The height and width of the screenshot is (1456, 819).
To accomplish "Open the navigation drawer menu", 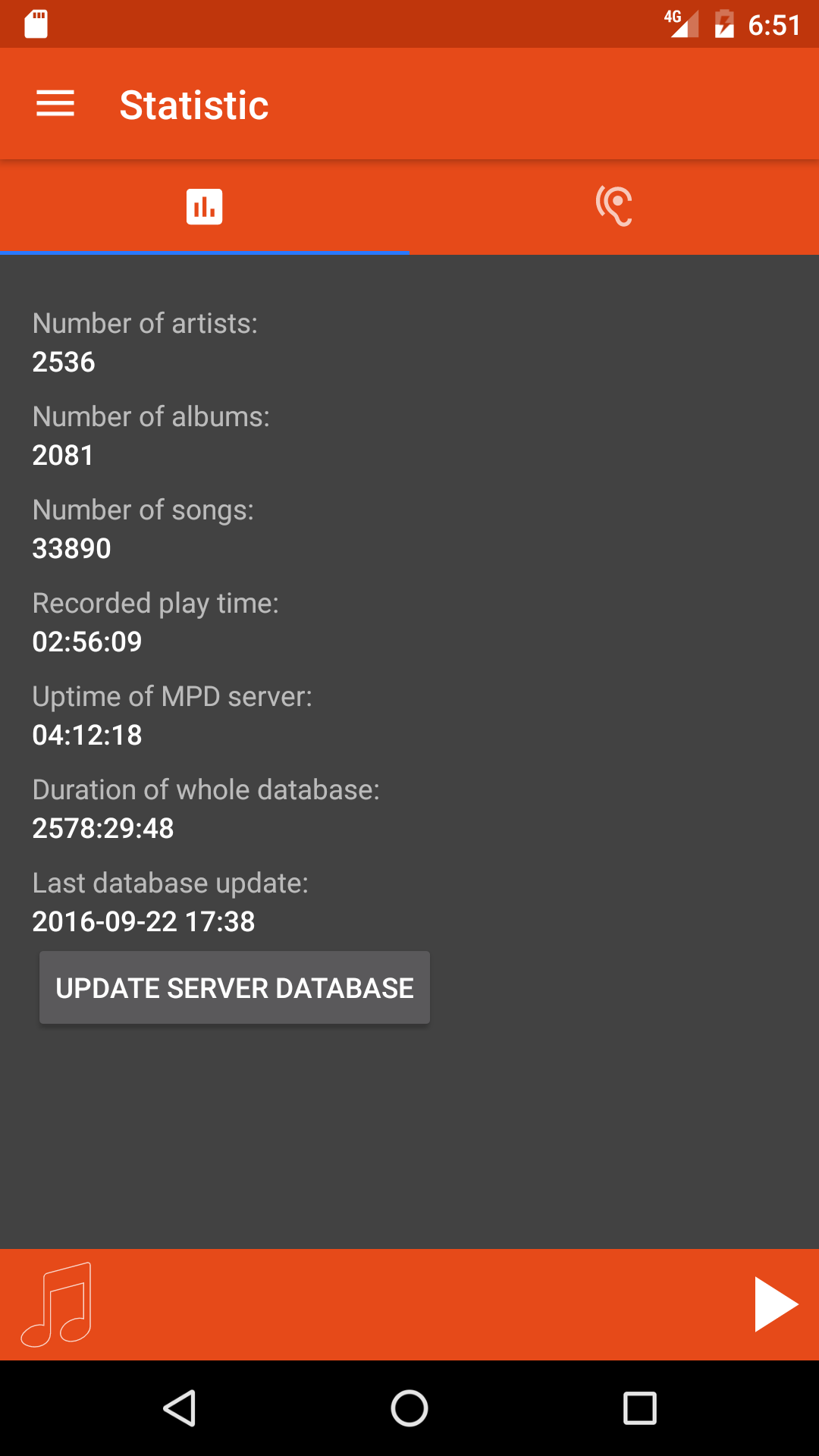I will point(55,104).
